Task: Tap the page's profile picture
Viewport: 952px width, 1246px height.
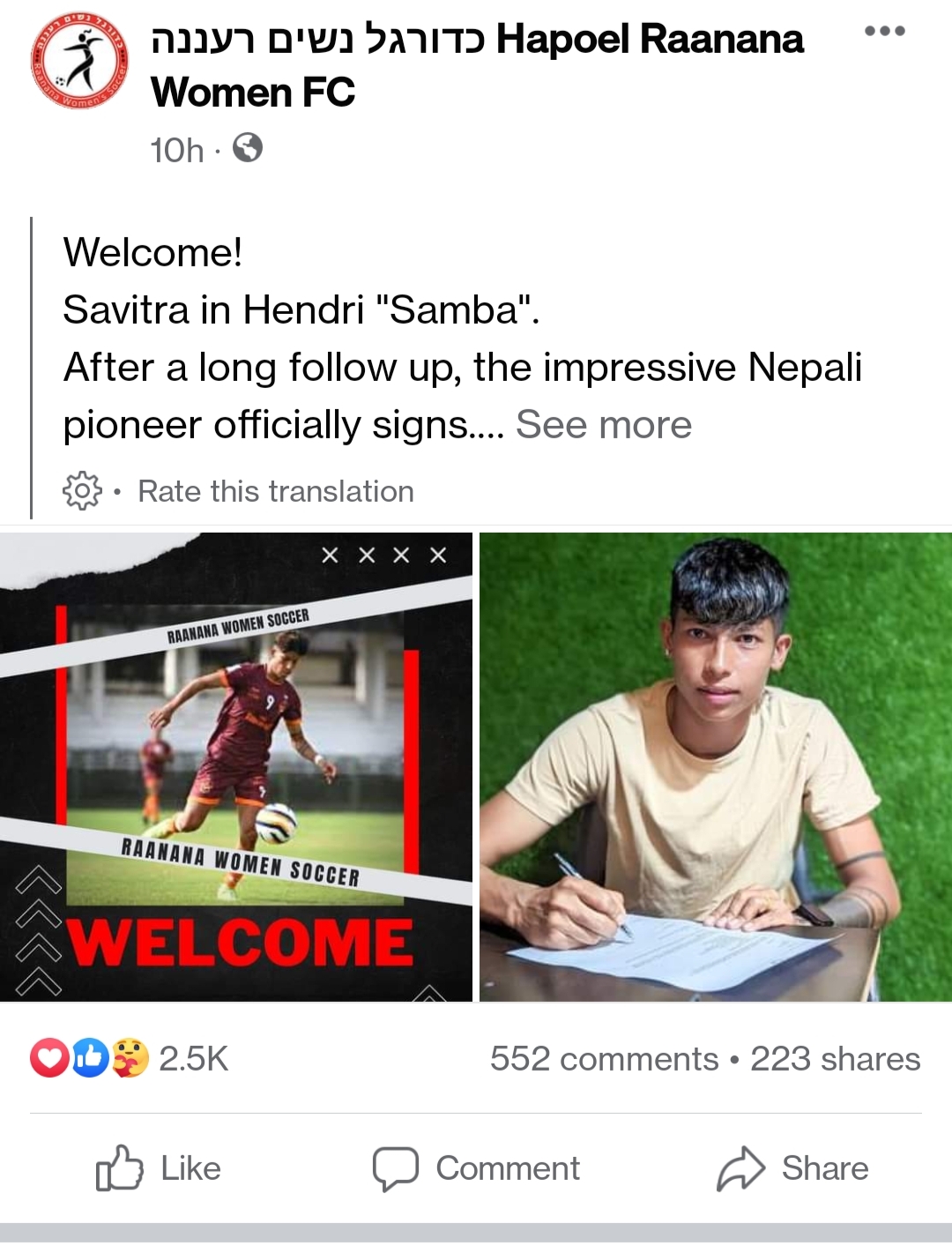Action: pos(79,62)
